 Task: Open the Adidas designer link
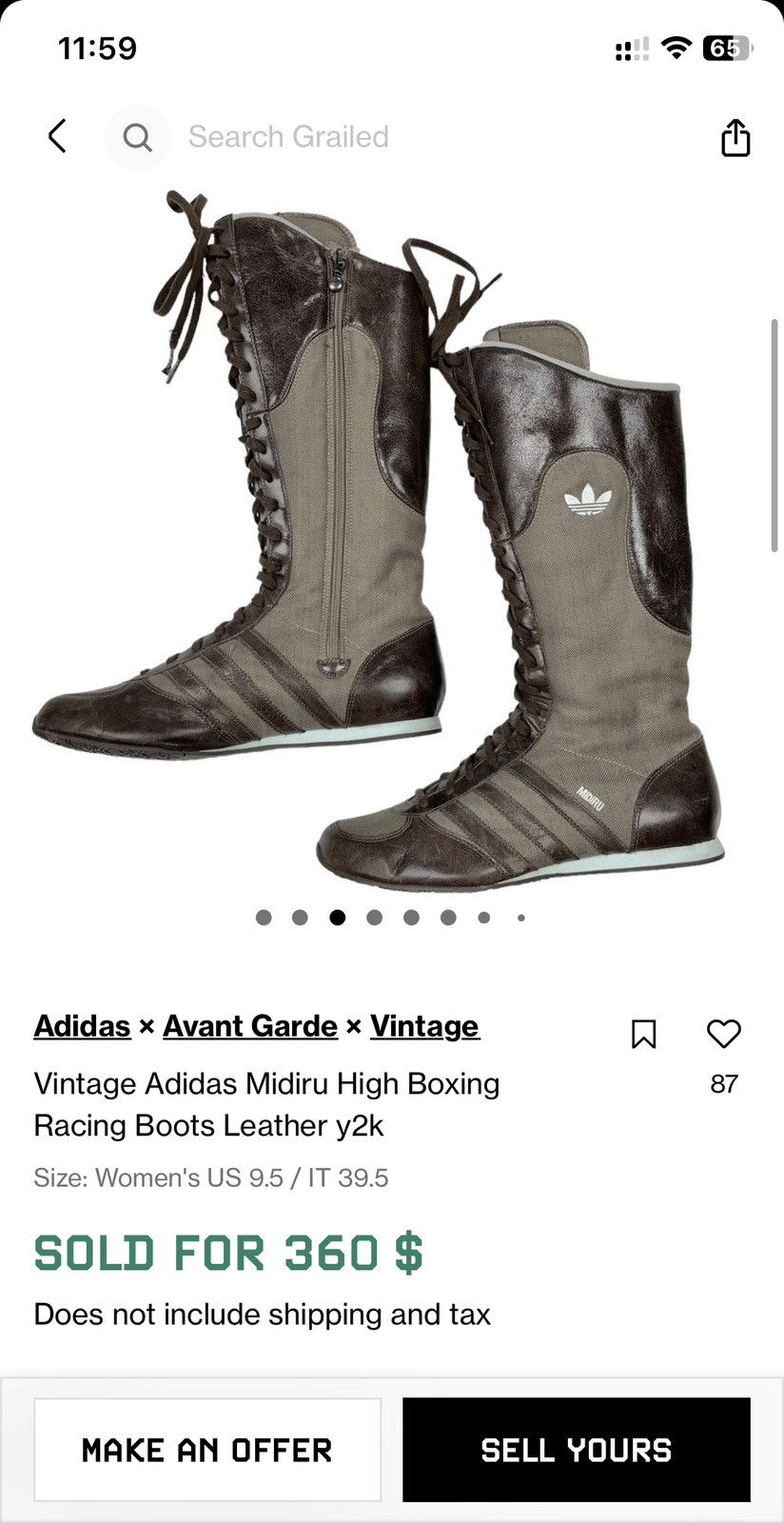[x=82, y=1026]
